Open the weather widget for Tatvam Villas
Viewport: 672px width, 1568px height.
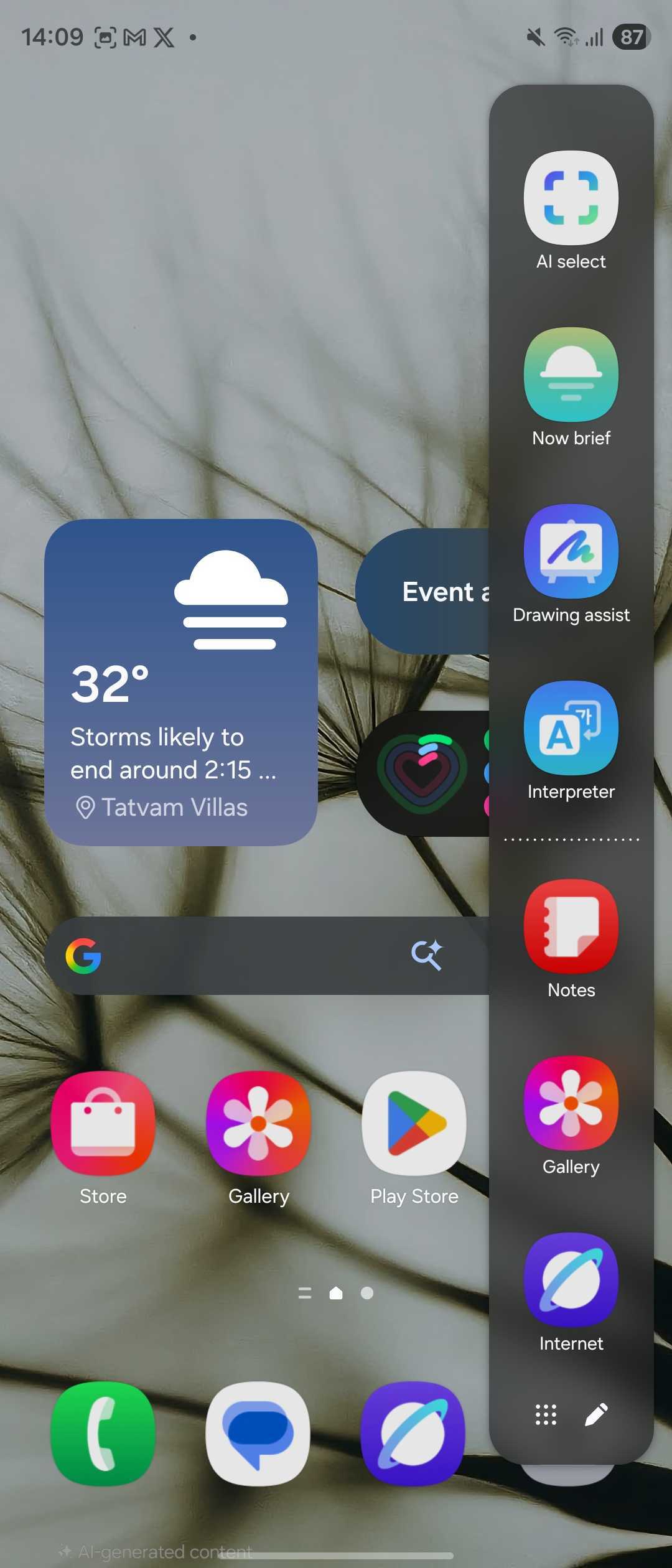coord(180,682)
